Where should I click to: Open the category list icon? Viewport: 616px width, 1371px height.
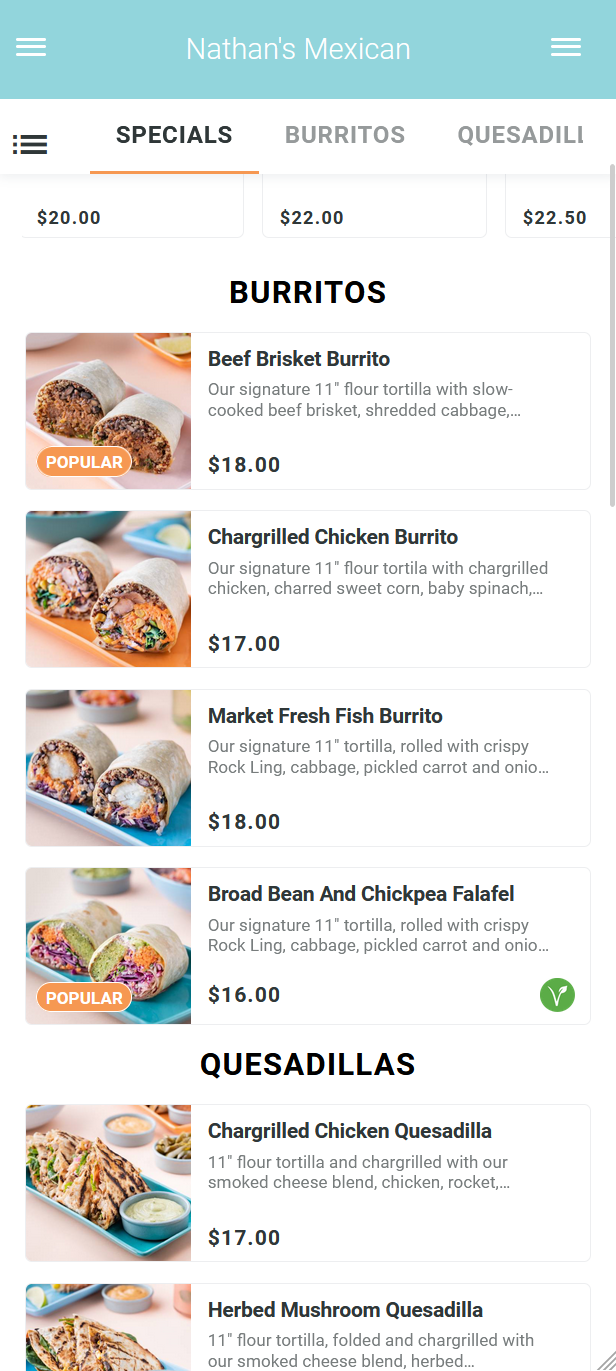pos(30,144)
